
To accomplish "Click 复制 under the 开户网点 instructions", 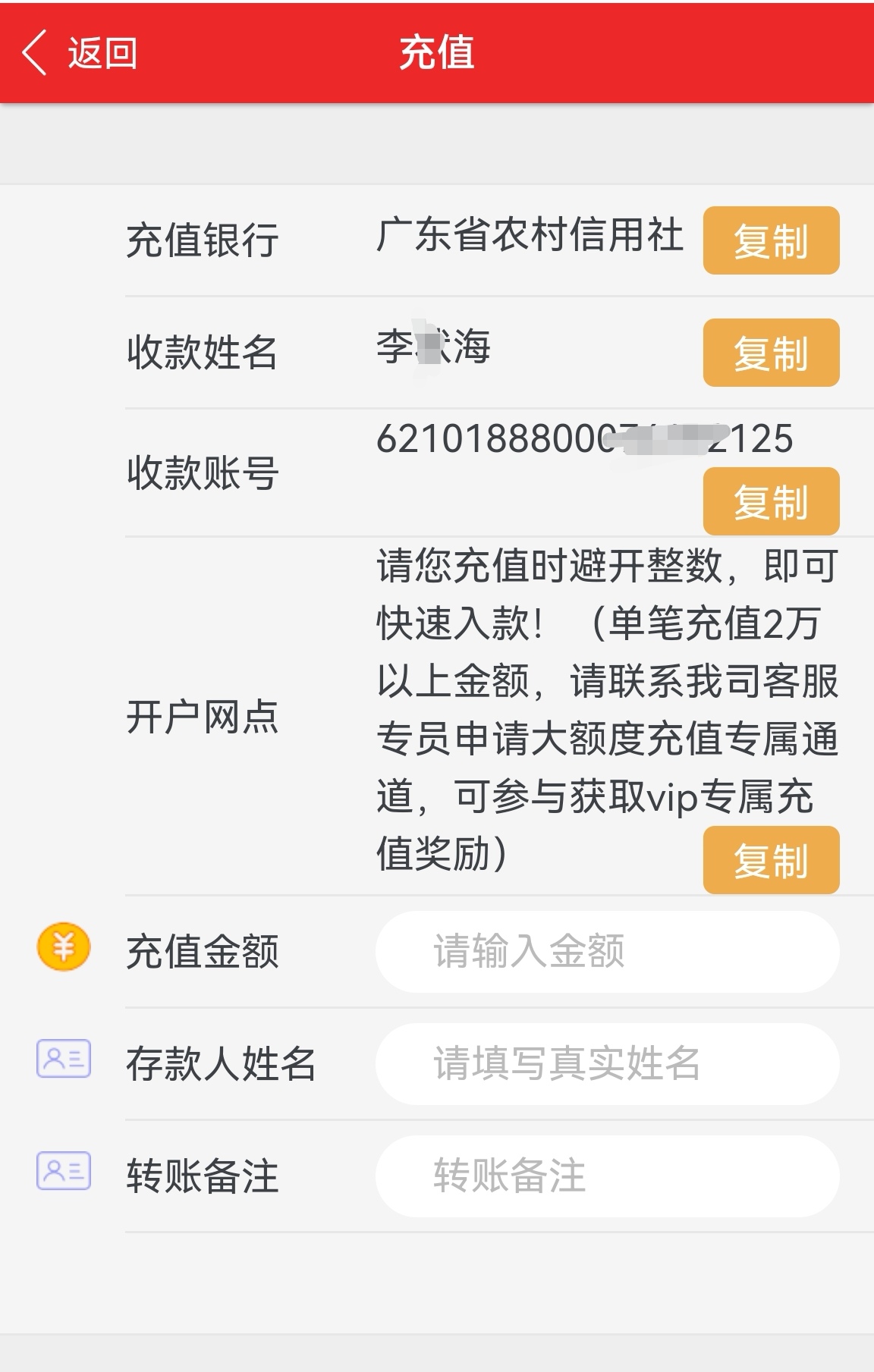I will tap(770, 861).
